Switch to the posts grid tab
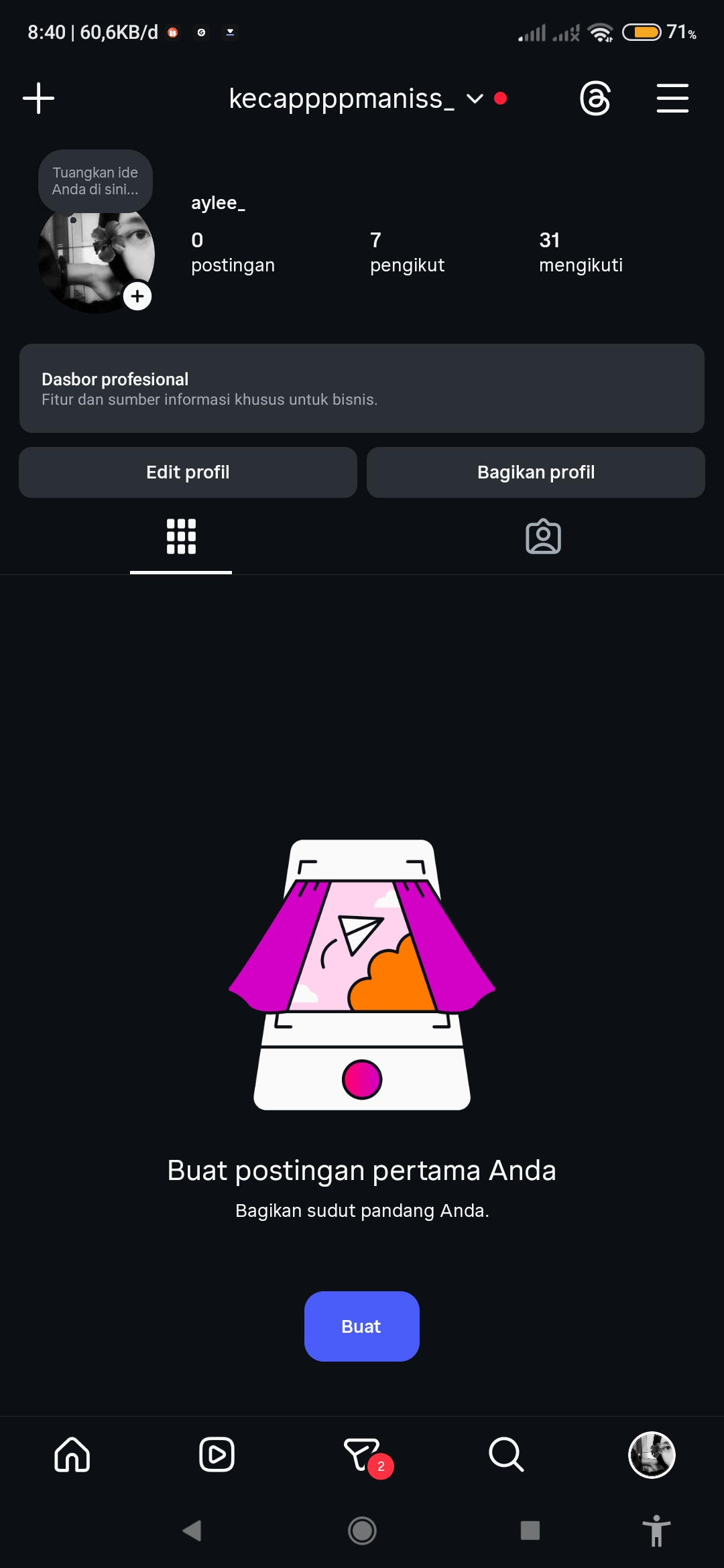This screenshot has height=1568, width=724. coord(181,537)
